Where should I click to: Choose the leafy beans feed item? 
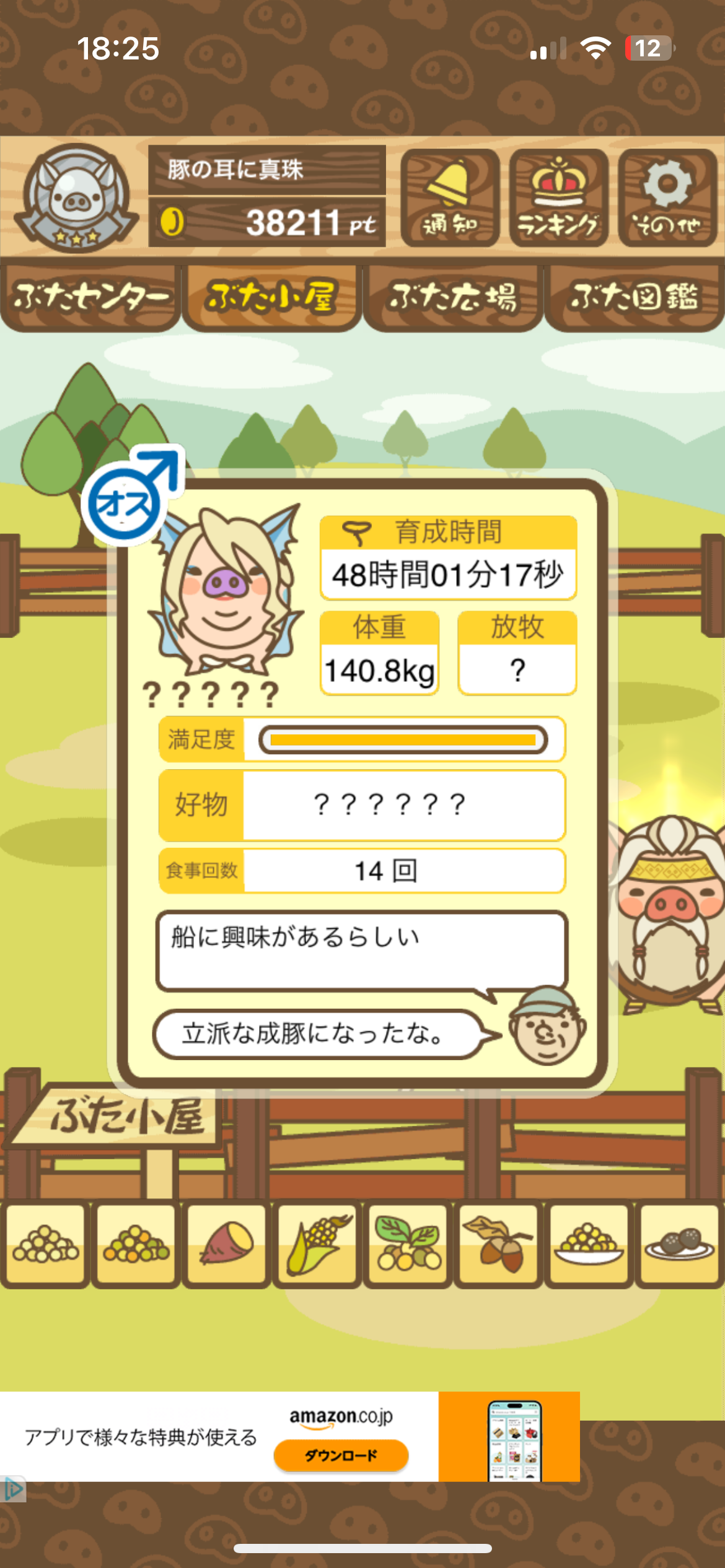point(408,1244)
